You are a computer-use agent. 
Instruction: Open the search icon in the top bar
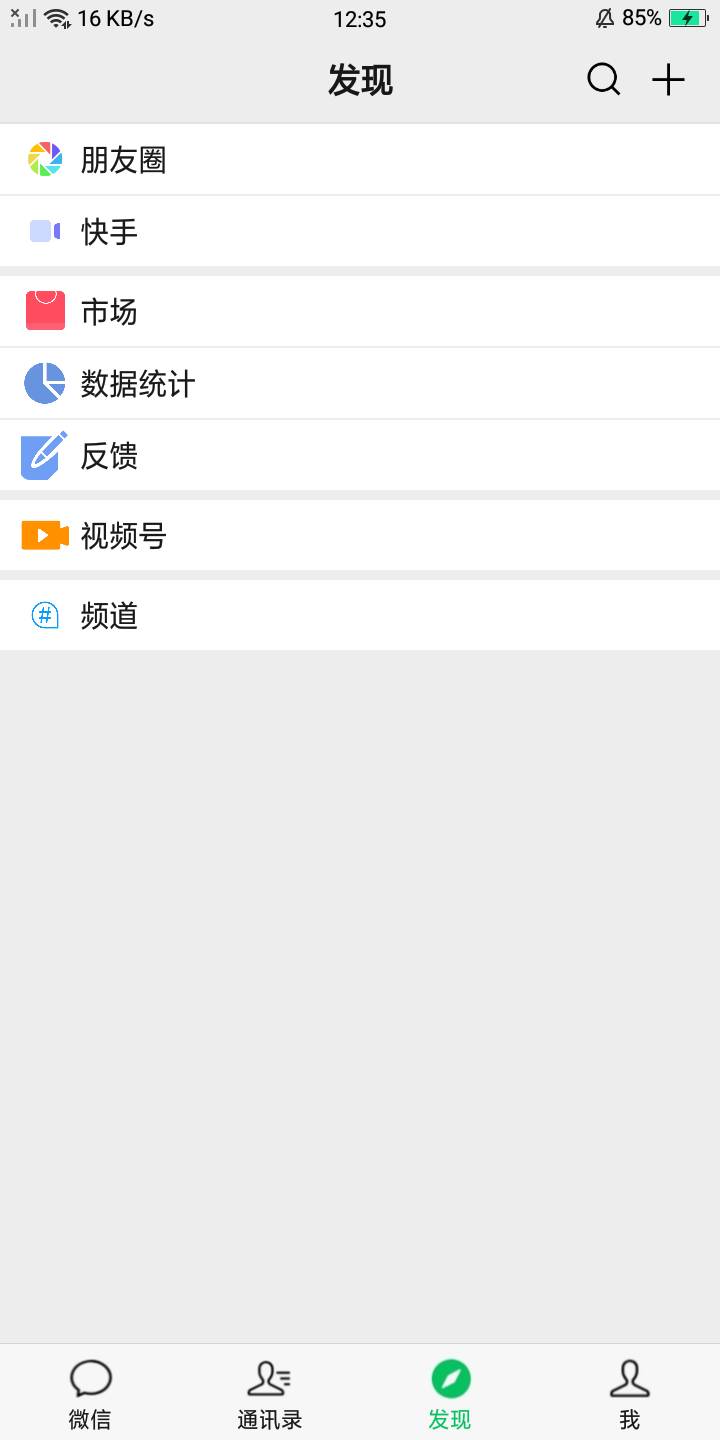coord(603,79)
